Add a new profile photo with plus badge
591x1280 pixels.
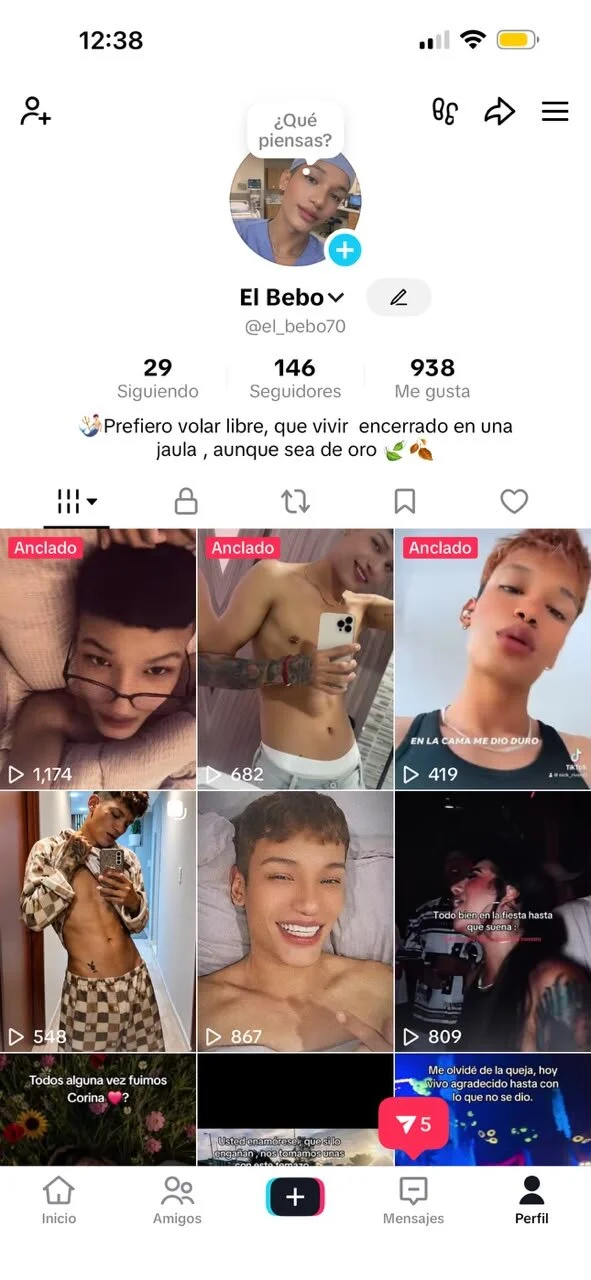tap(345, 250)
